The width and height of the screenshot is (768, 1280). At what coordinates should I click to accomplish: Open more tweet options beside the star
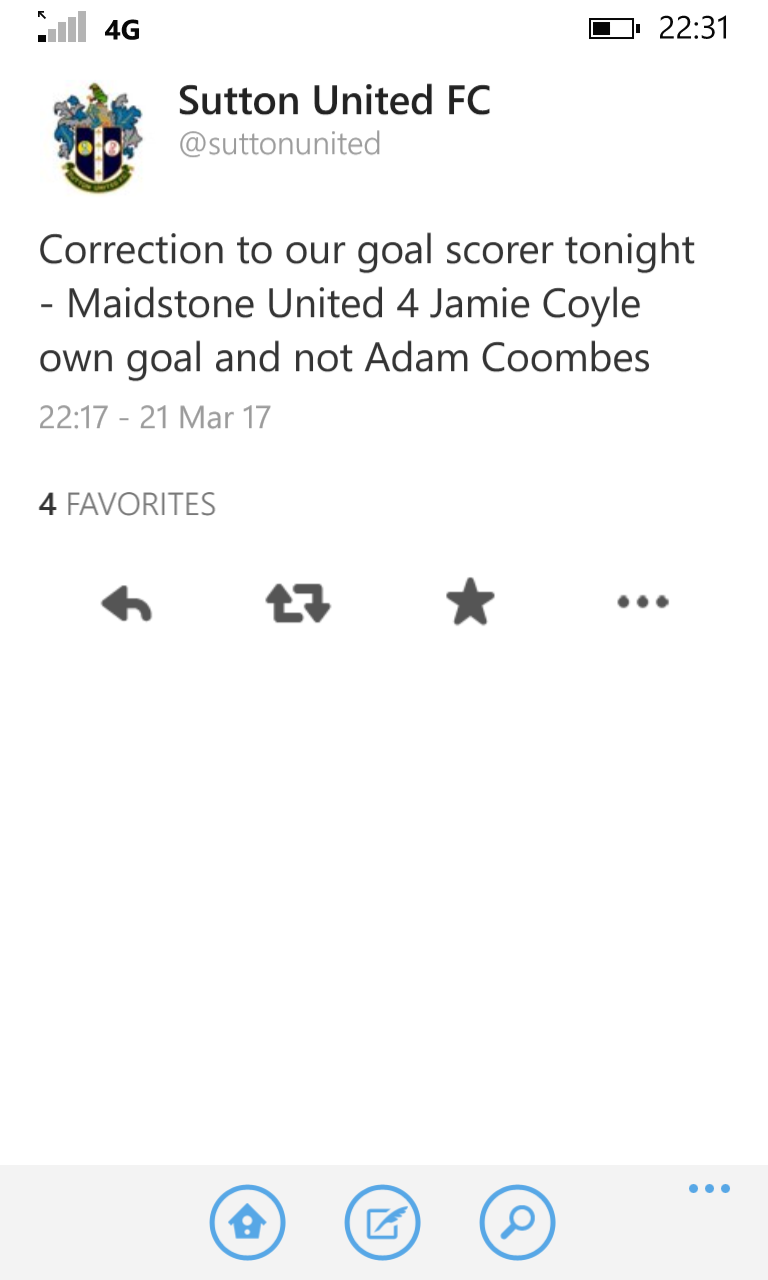[x=643, y=602]
